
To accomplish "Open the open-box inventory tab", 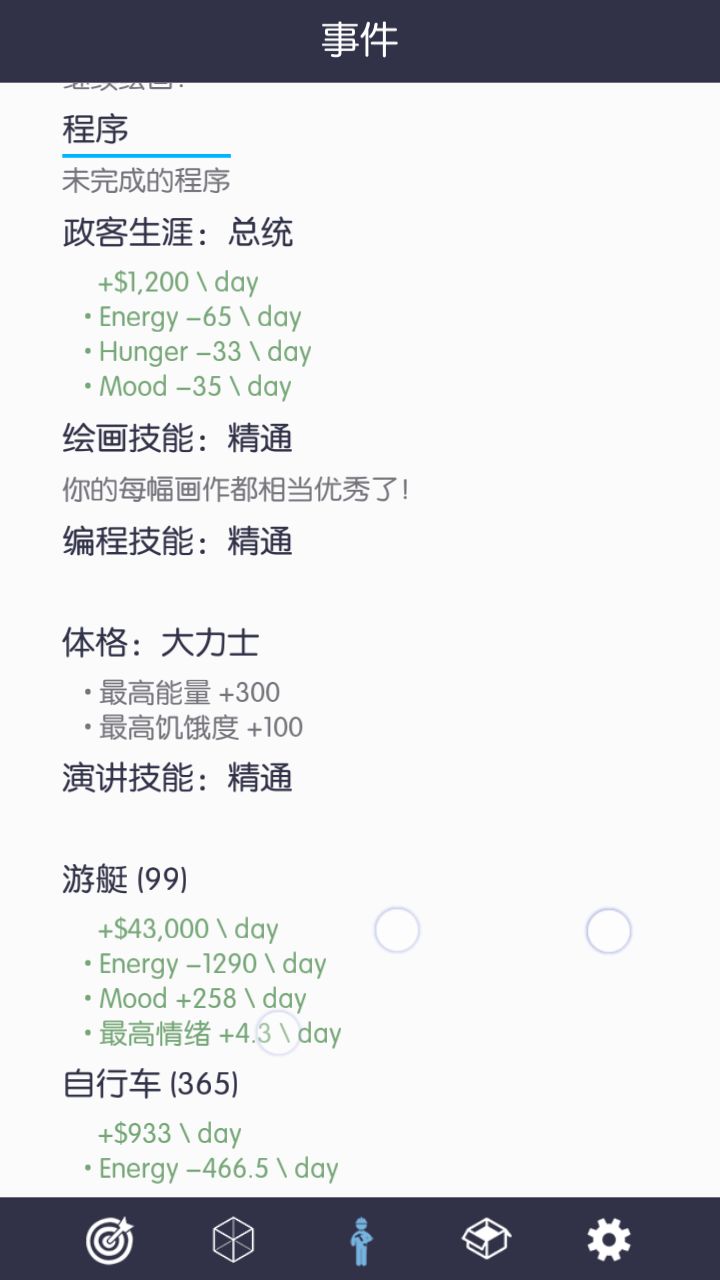I will [x=486, y=1241].
